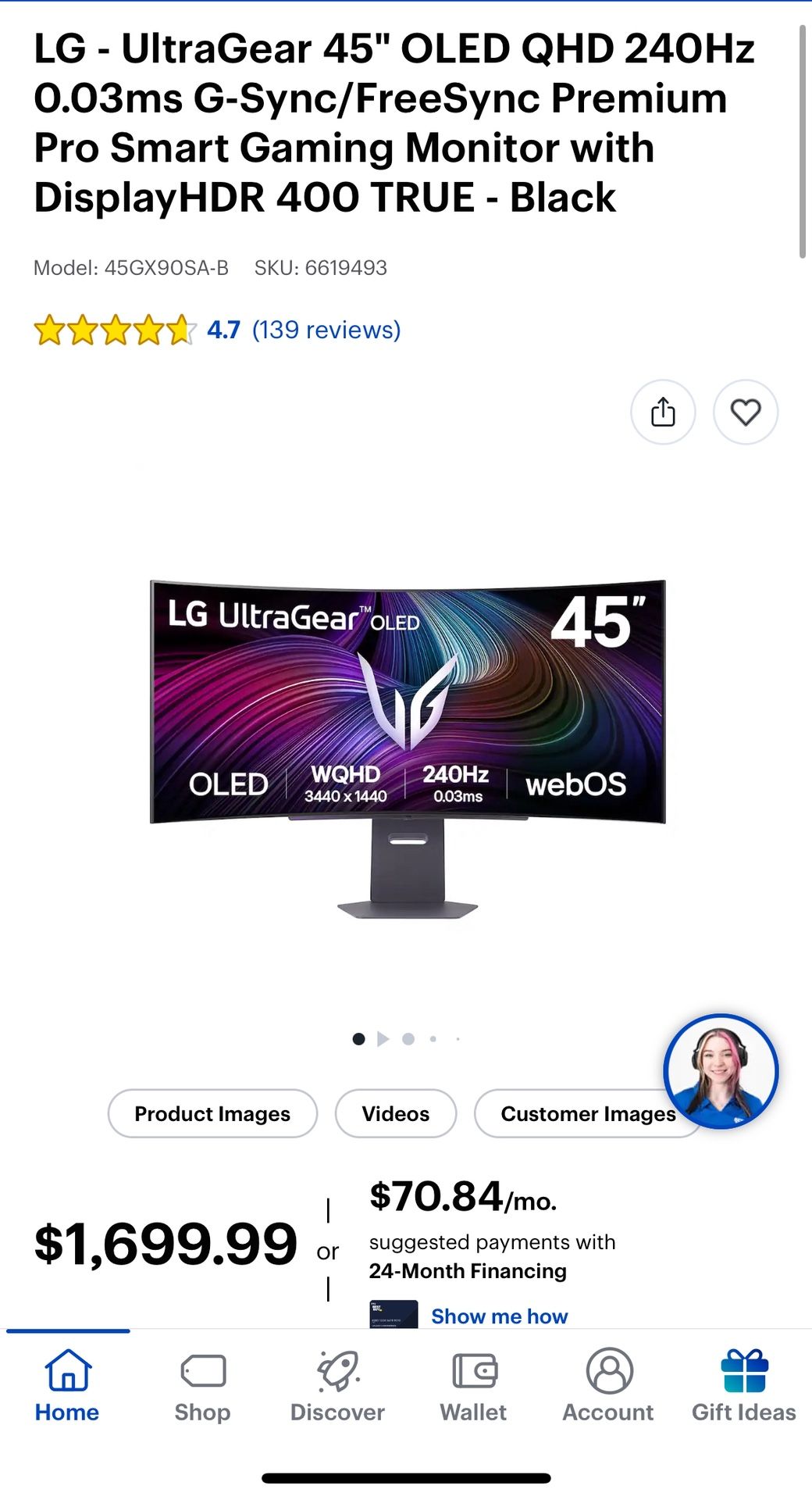This screenshot has height=1500, width=812.
Task: Toggle the heart to save this monitor
Action: click(746, 411)
